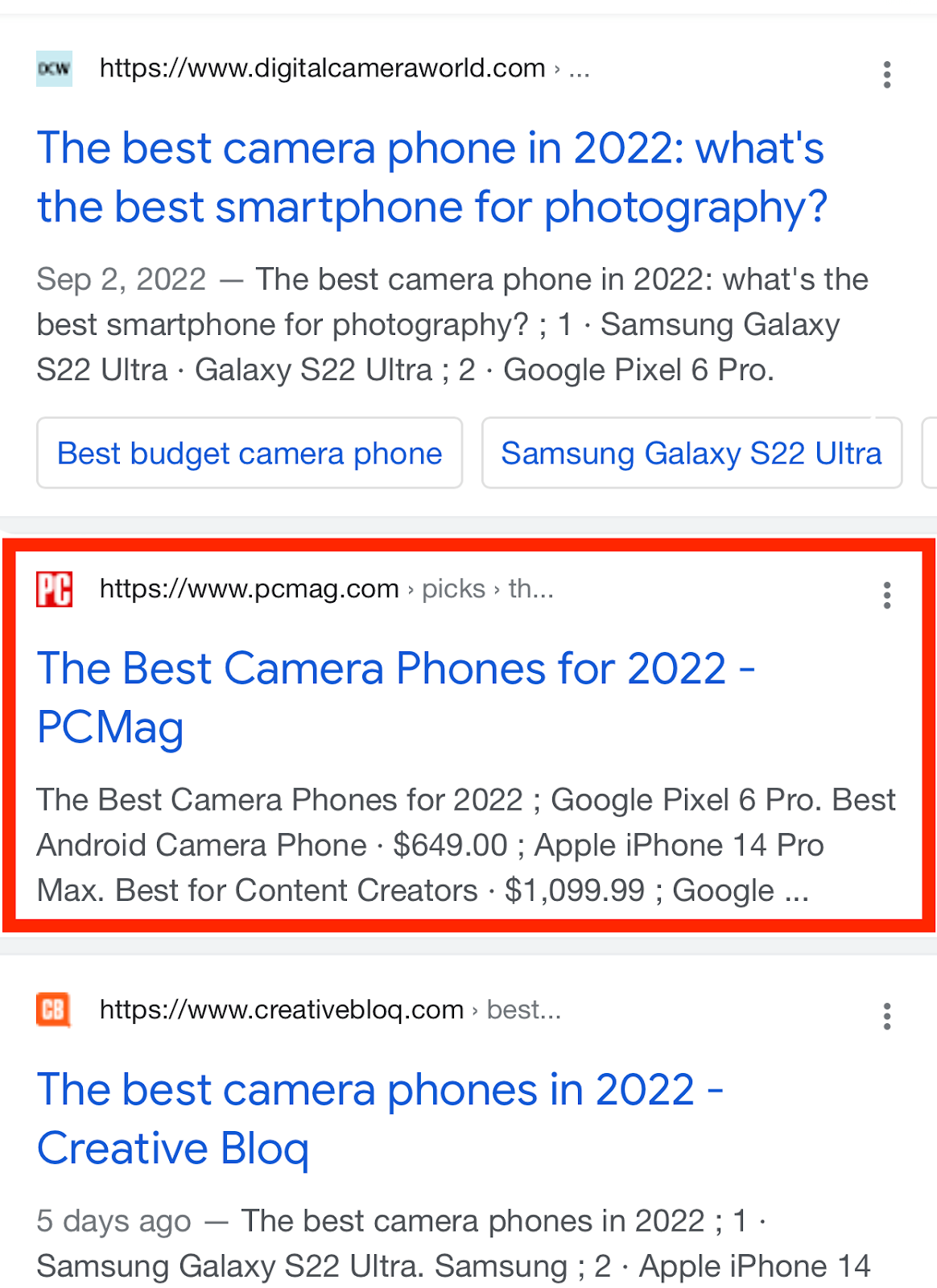
Task: Tap the Best budget camera phone chip
Action: pyautogui.click(x=250, y=453)
